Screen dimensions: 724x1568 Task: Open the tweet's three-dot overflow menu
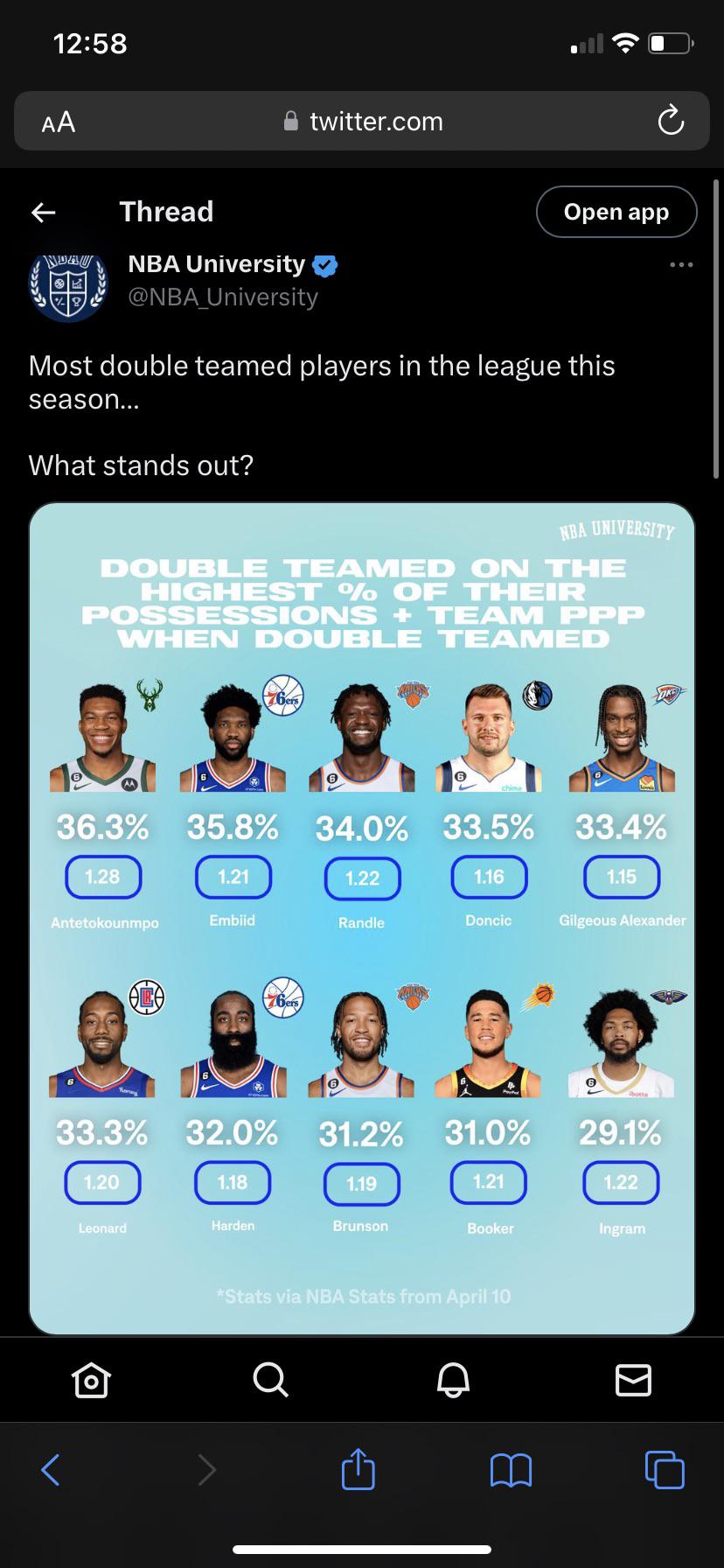680,264
